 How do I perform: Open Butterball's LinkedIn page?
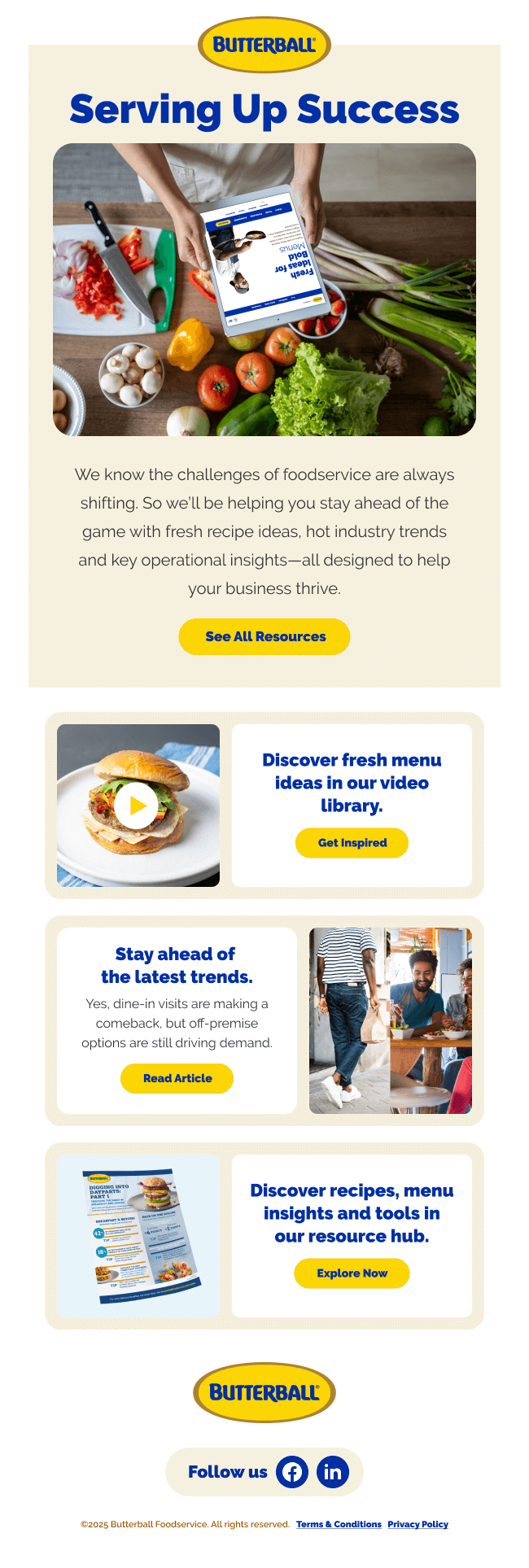tap(332, 1472)
